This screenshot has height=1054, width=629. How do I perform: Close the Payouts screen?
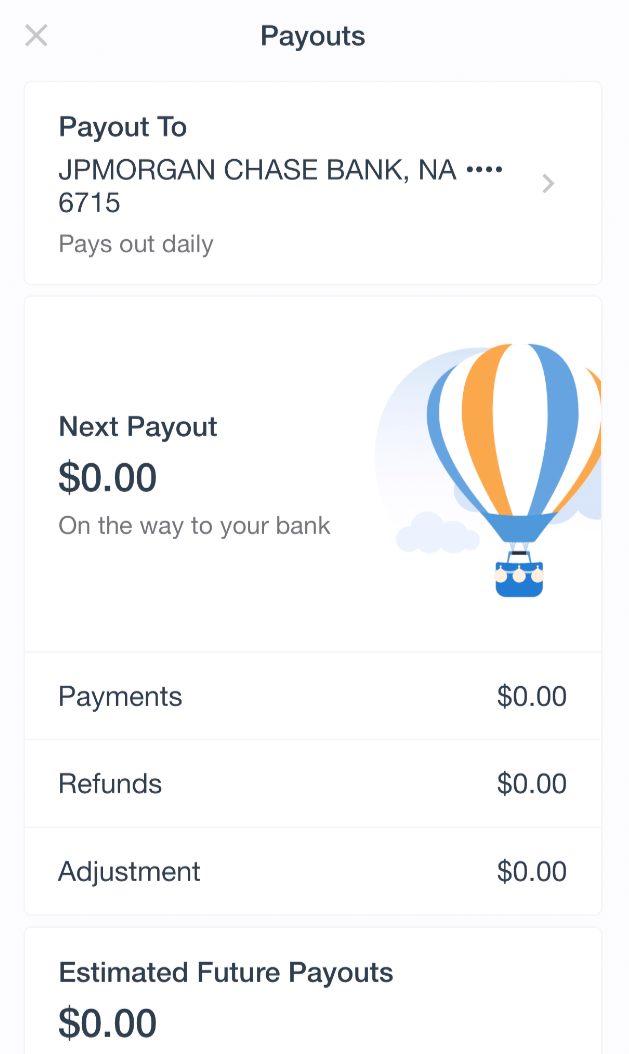(36, 36)
